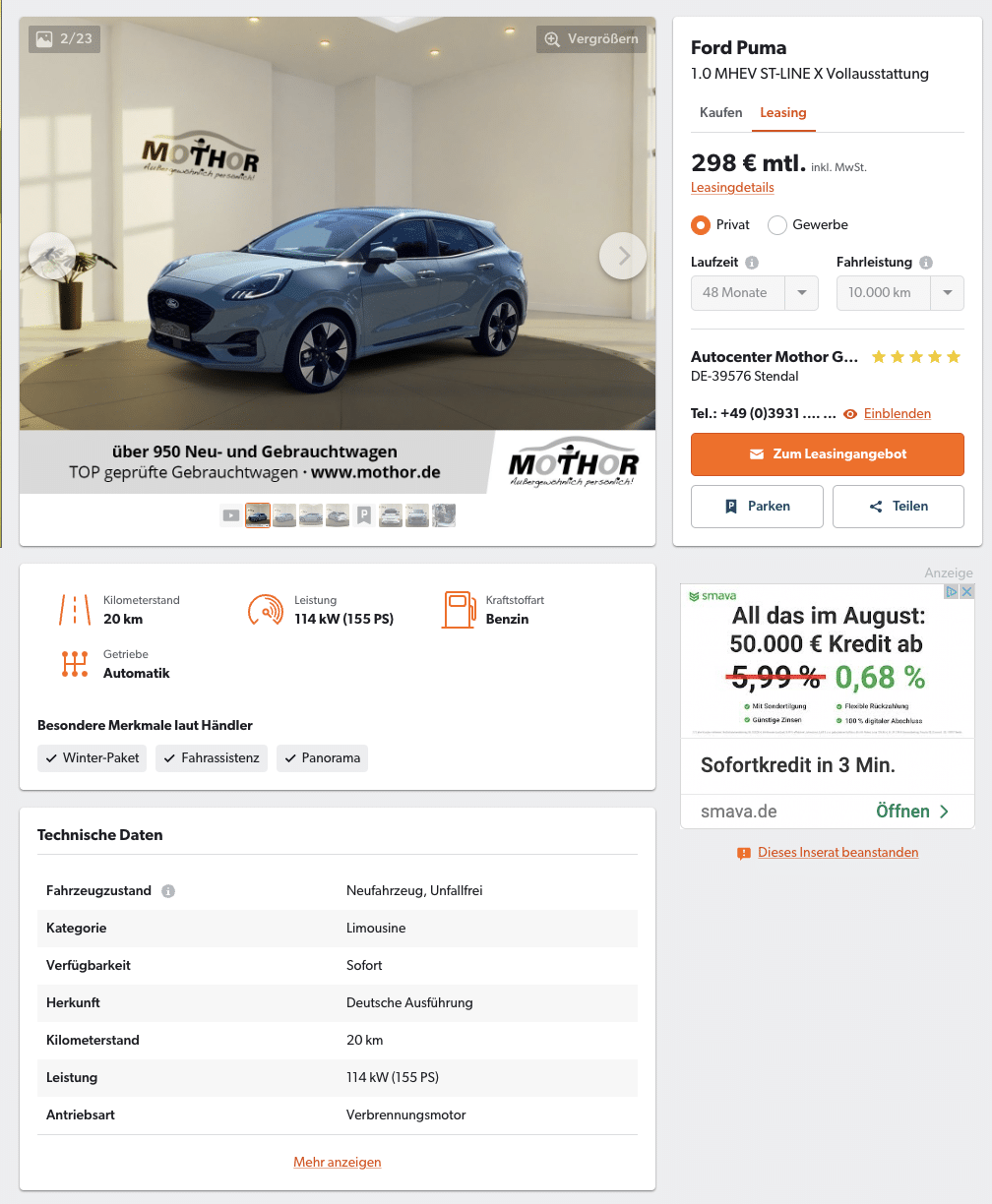This screenshot has width=992, height=1204.
Task: Tap Zum Leasingangebot button
Action: [x=827, y=454]
